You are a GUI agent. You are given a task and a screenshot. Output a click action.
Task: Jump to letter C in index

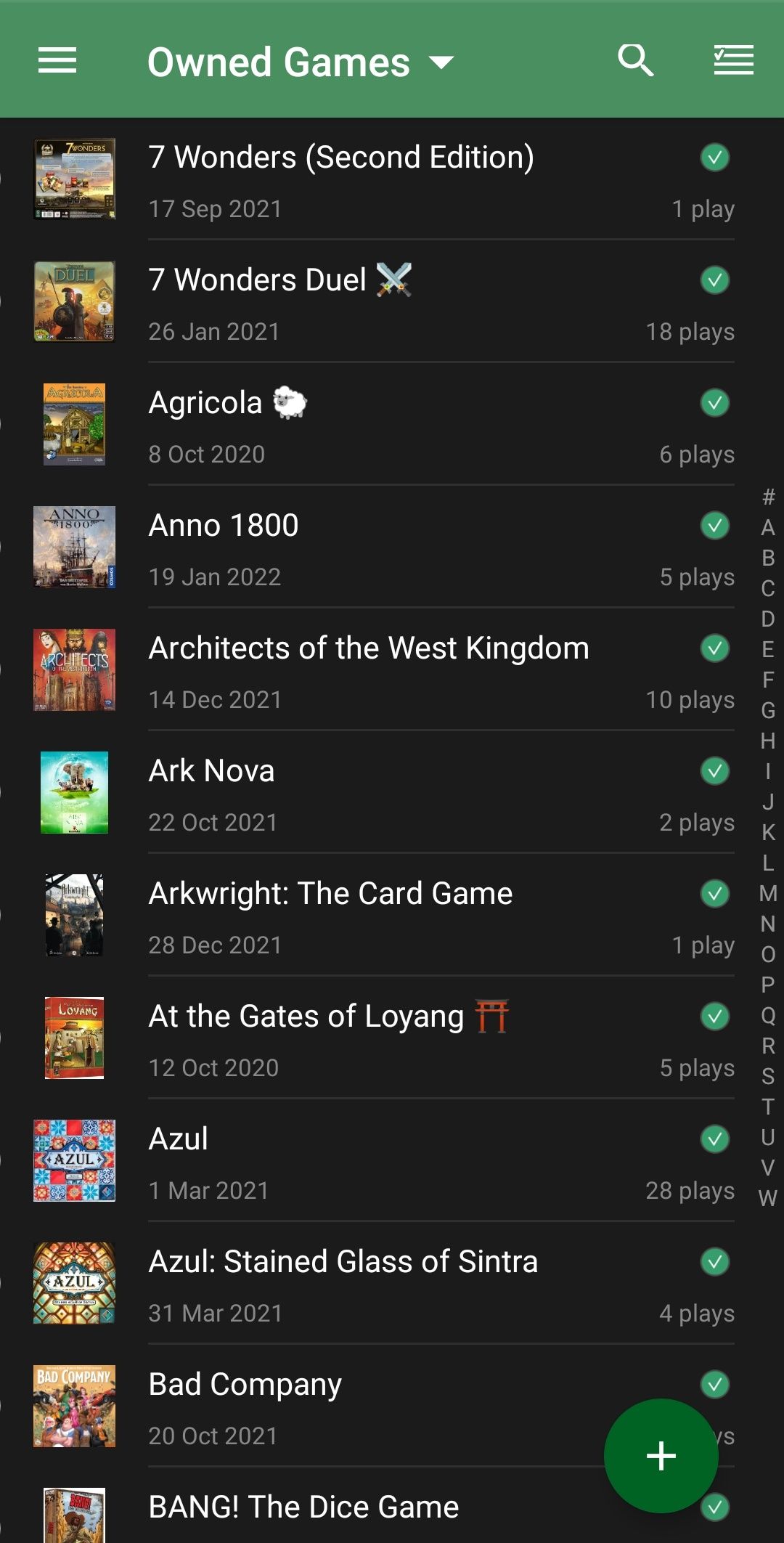pyautogui.click(x=768, y=588)
